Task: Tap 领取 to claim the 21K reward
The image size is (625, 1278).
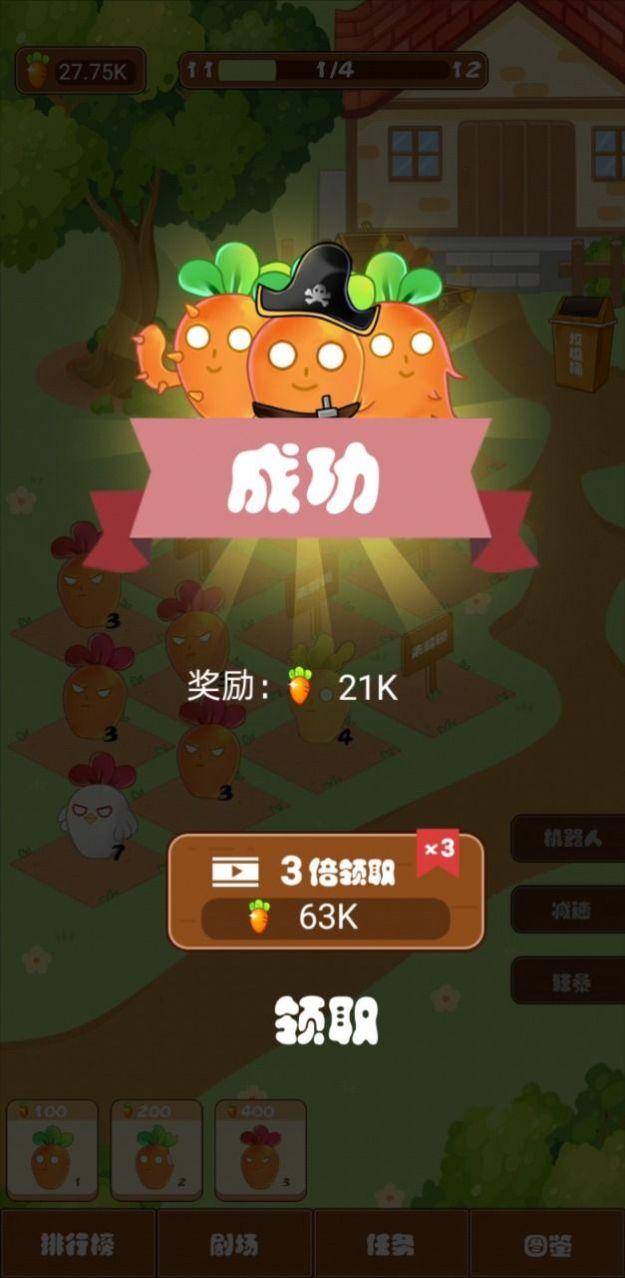Action: [326, 1021]
